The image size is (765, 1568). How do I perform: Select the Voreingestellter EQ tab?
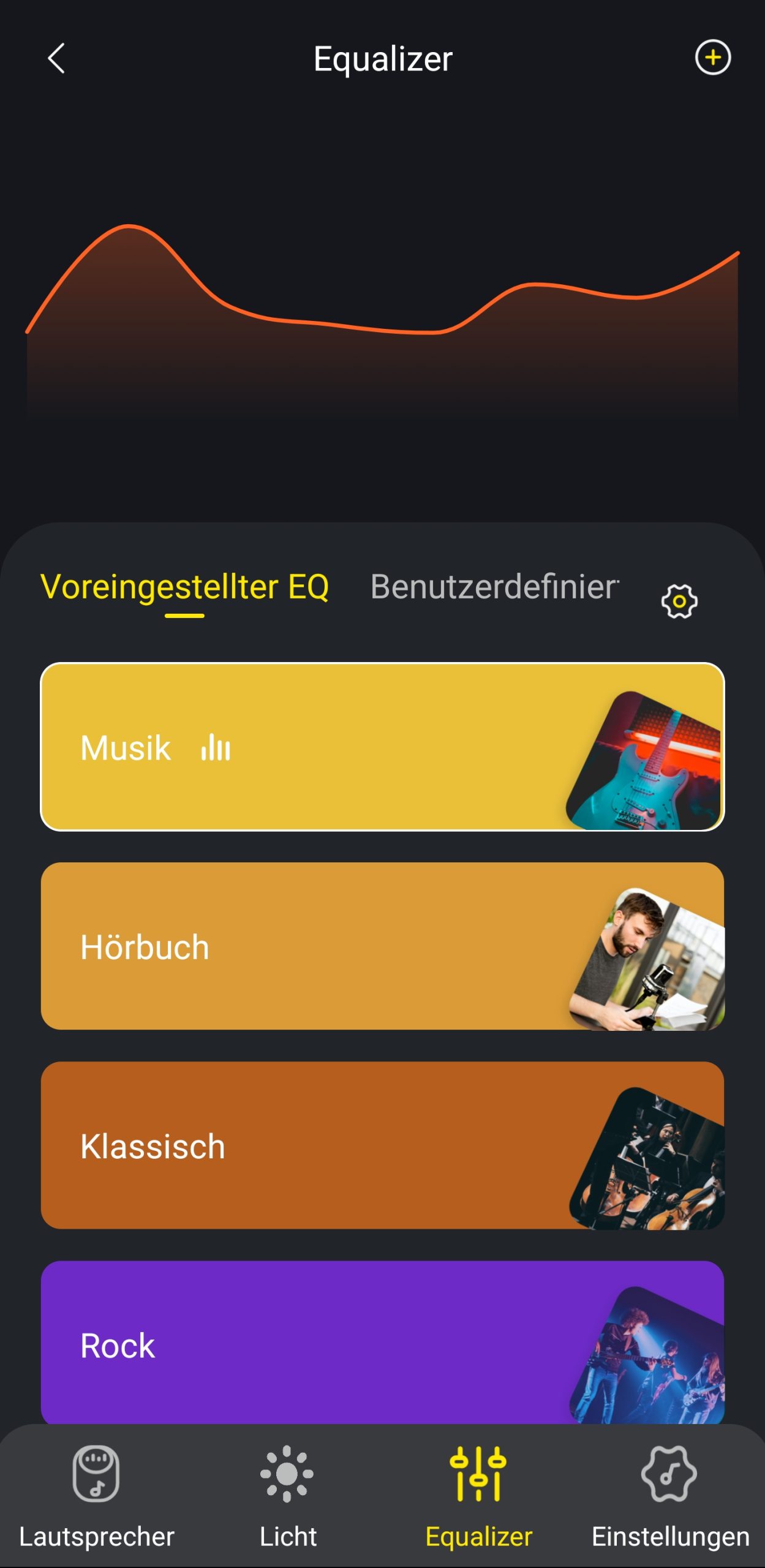pos(184,587)
